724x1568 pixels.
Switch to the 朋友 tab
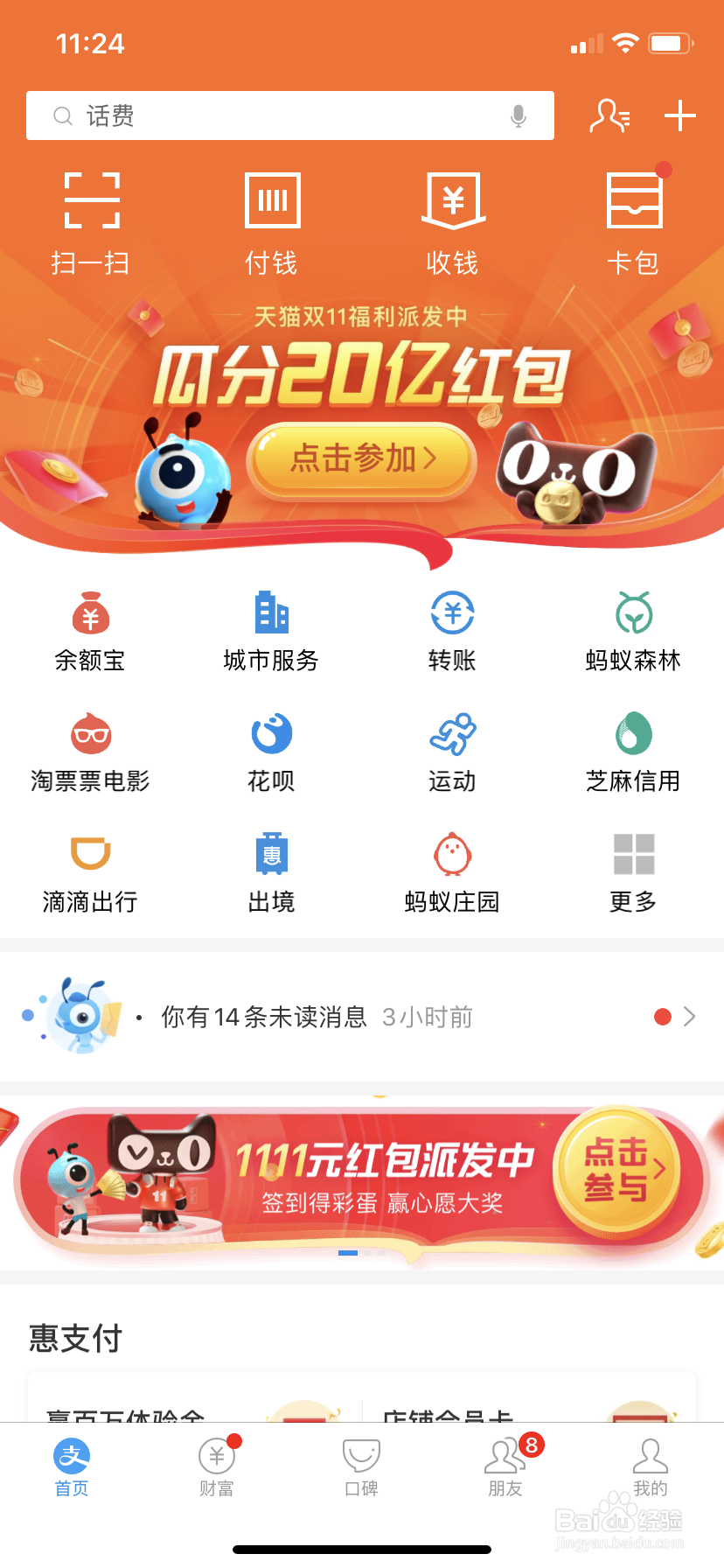[505, 1470]
